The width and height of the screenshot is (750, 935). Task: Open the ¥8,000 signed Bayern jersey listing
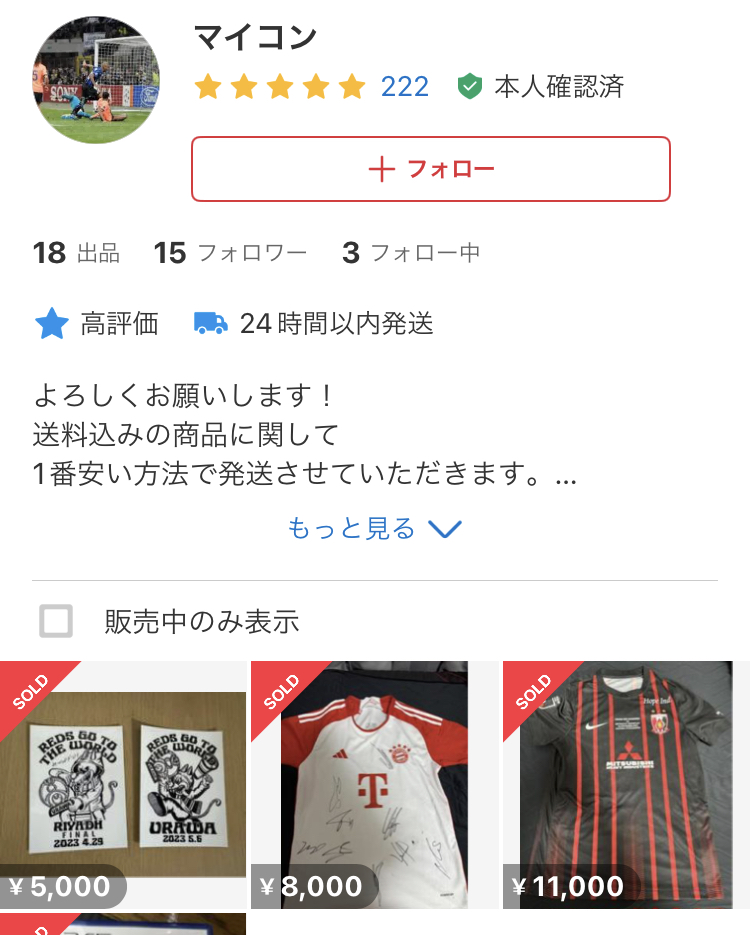[373, 785]
